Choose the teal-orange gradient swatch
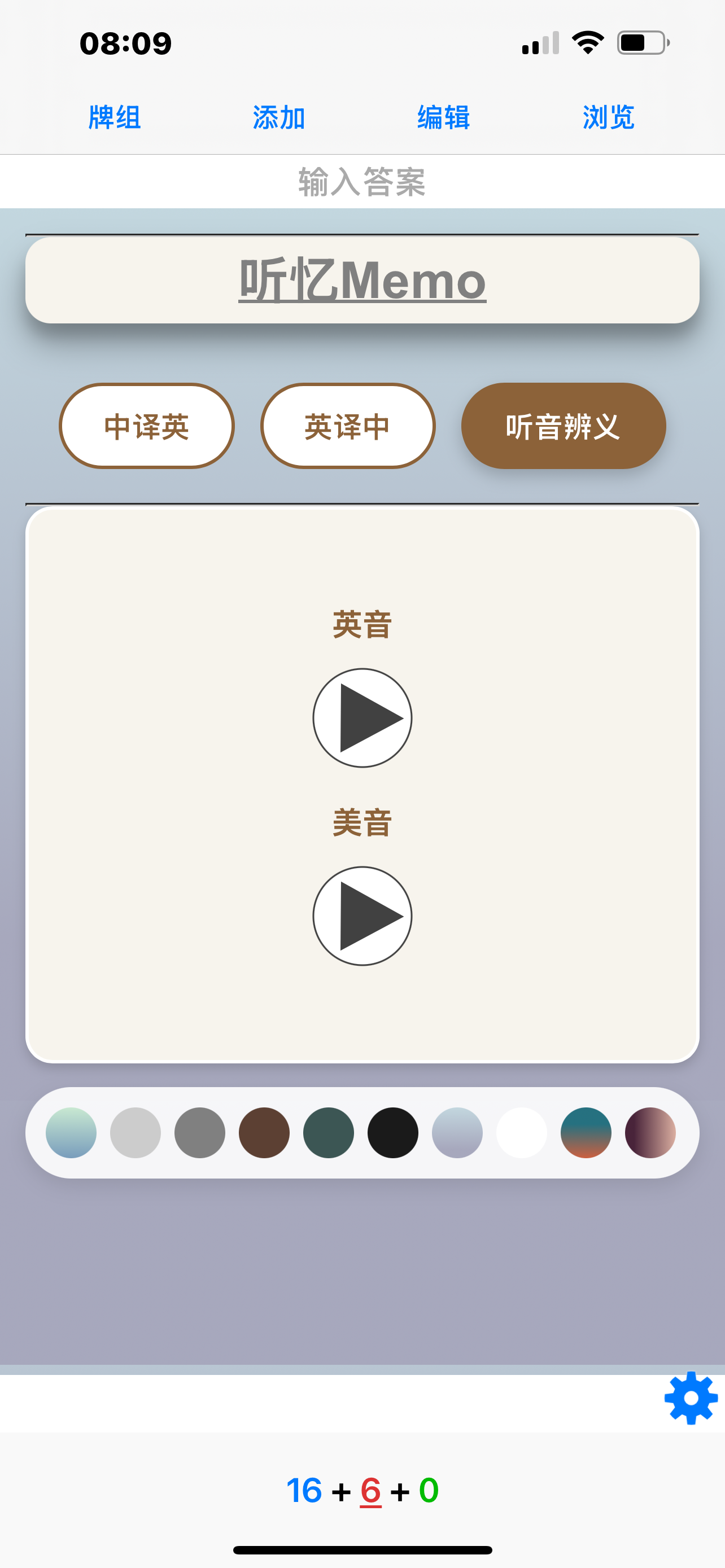725x1568 pixels. coord(586,1133)
